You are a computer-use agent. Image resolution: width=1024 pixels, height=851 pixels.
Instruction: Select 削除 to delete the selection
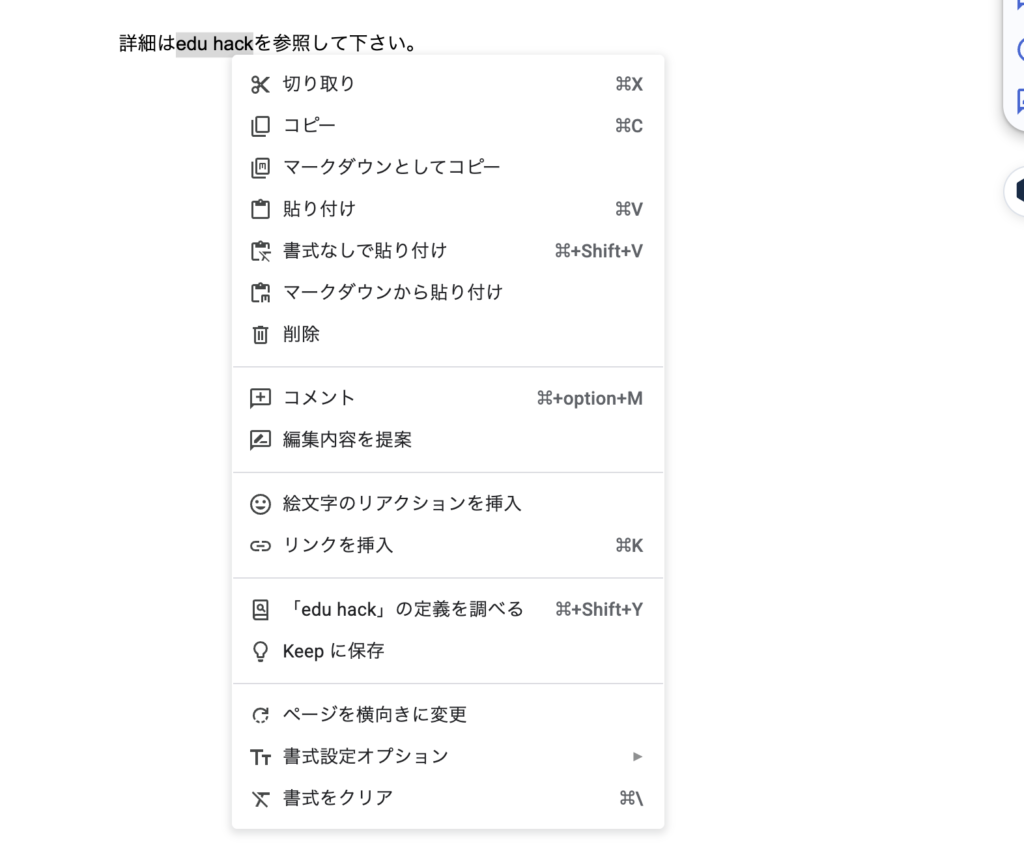pyautogui.click(x=301, y=335)
